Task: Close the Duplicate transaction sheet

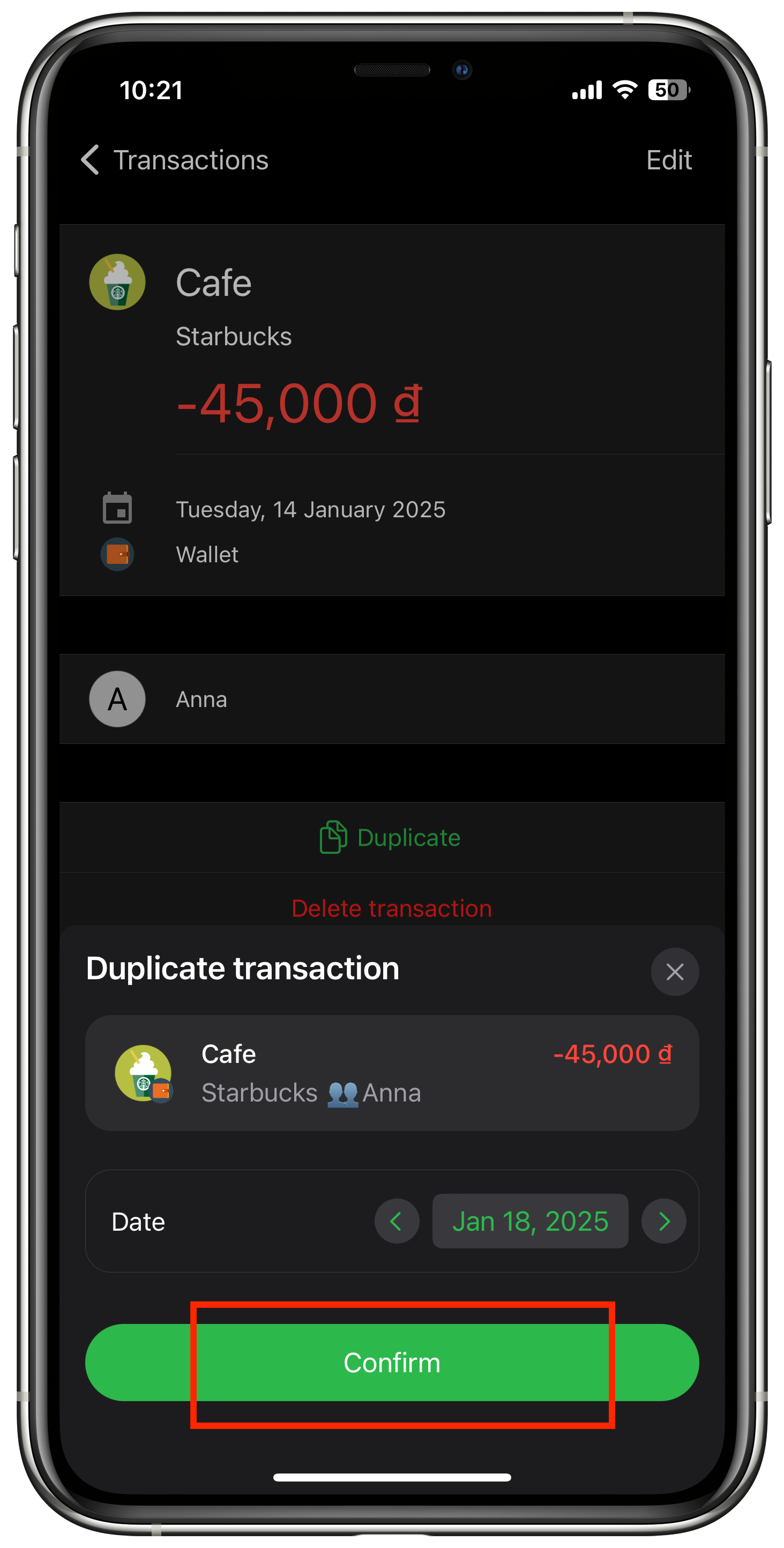Action: (x=675, y=972)
